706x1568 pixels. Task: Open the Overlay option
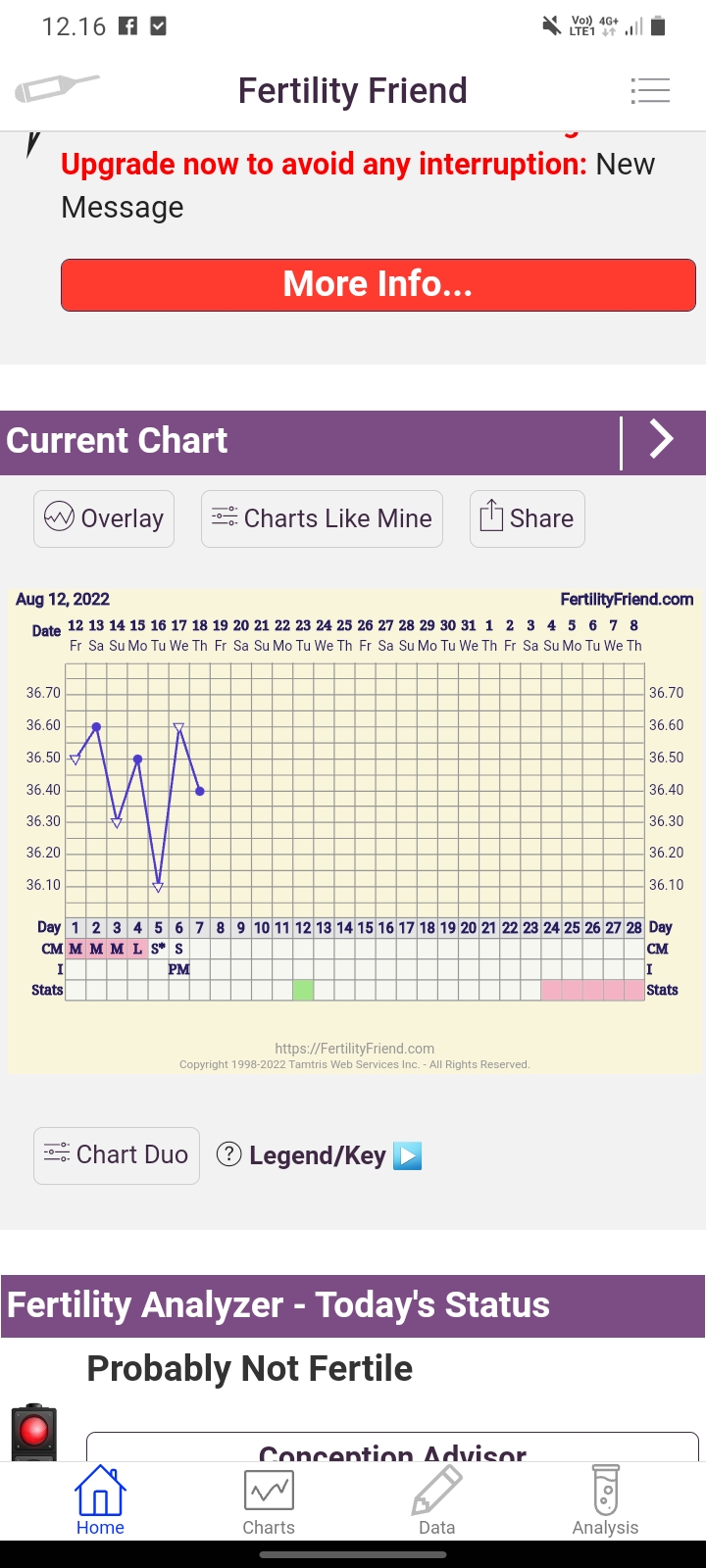point(104,518)
